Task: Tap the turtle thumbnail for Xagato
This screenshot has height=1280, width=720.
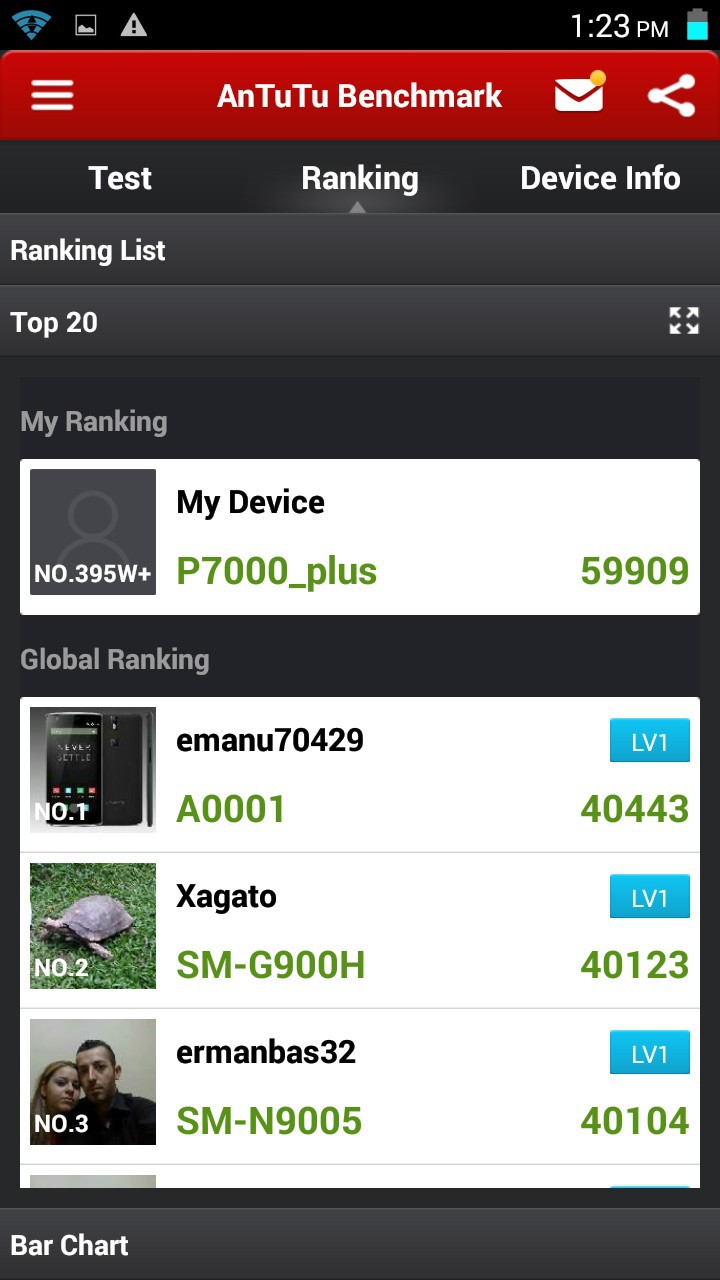Action: (92, 925)
